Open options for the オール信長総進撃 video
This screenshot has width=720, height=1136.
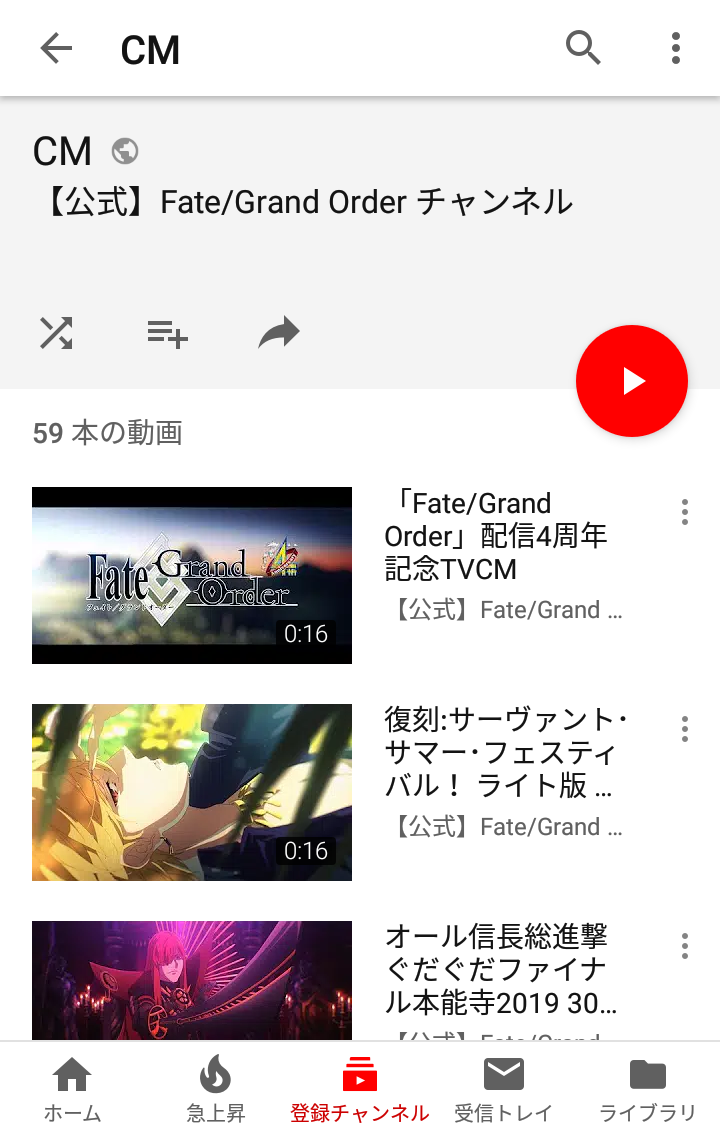coord(685,946)
